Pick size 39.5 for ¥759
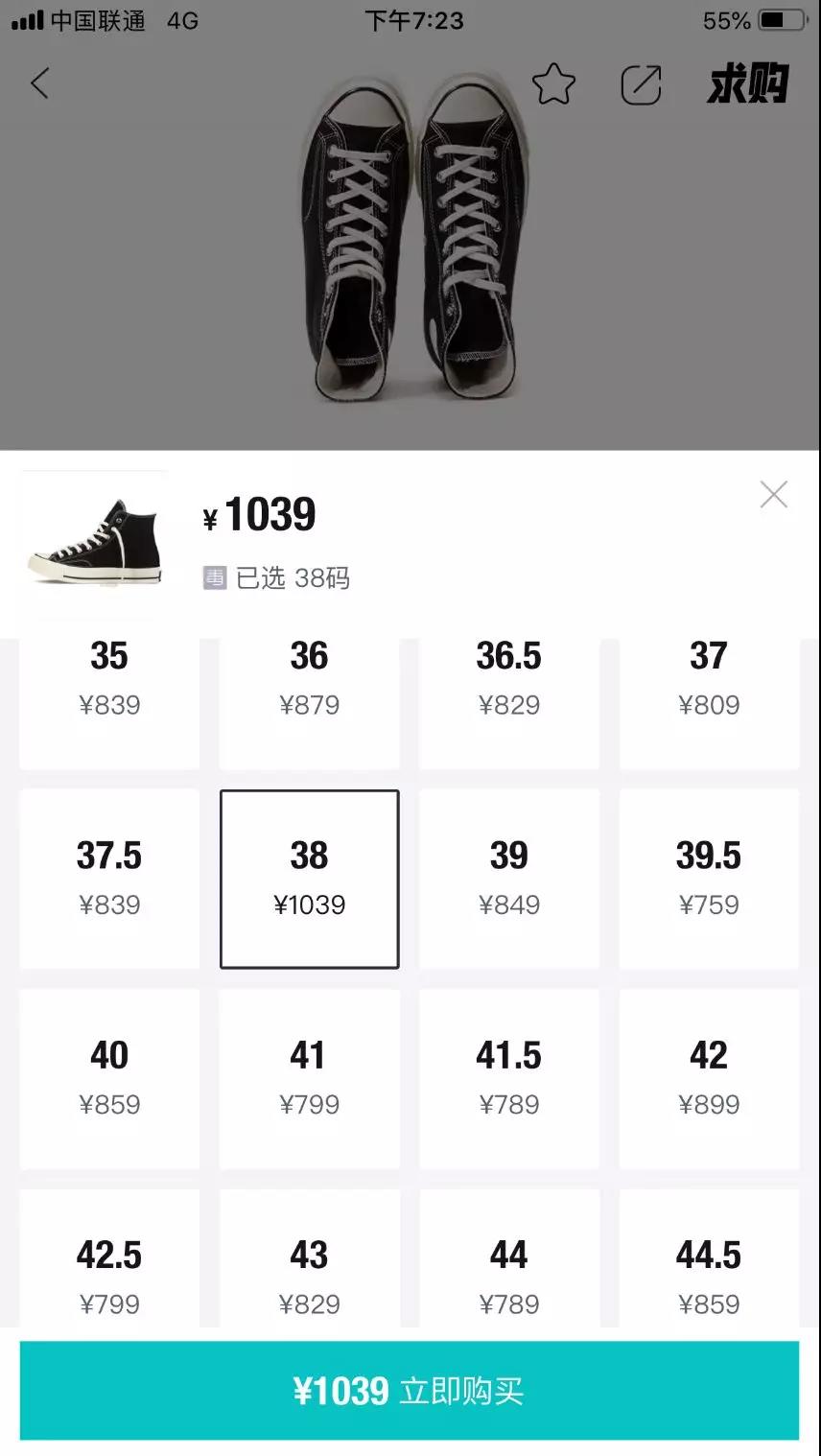 point(709,879)
